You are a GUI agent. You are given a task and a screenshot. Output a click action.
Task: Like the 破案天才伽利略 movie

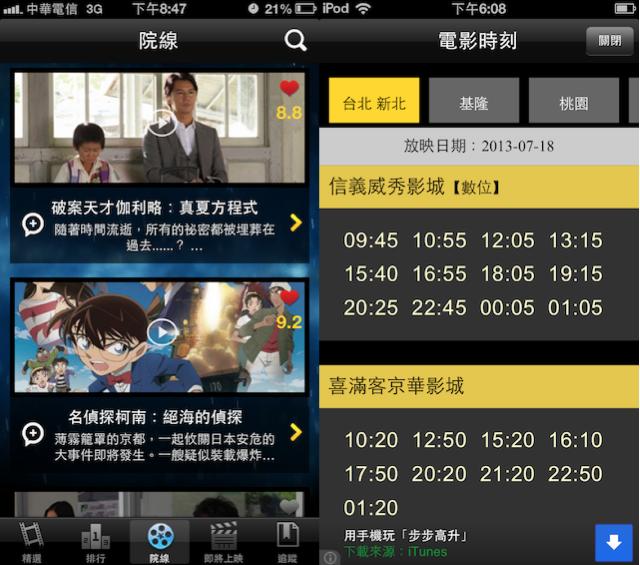click(x=289, y=90)
